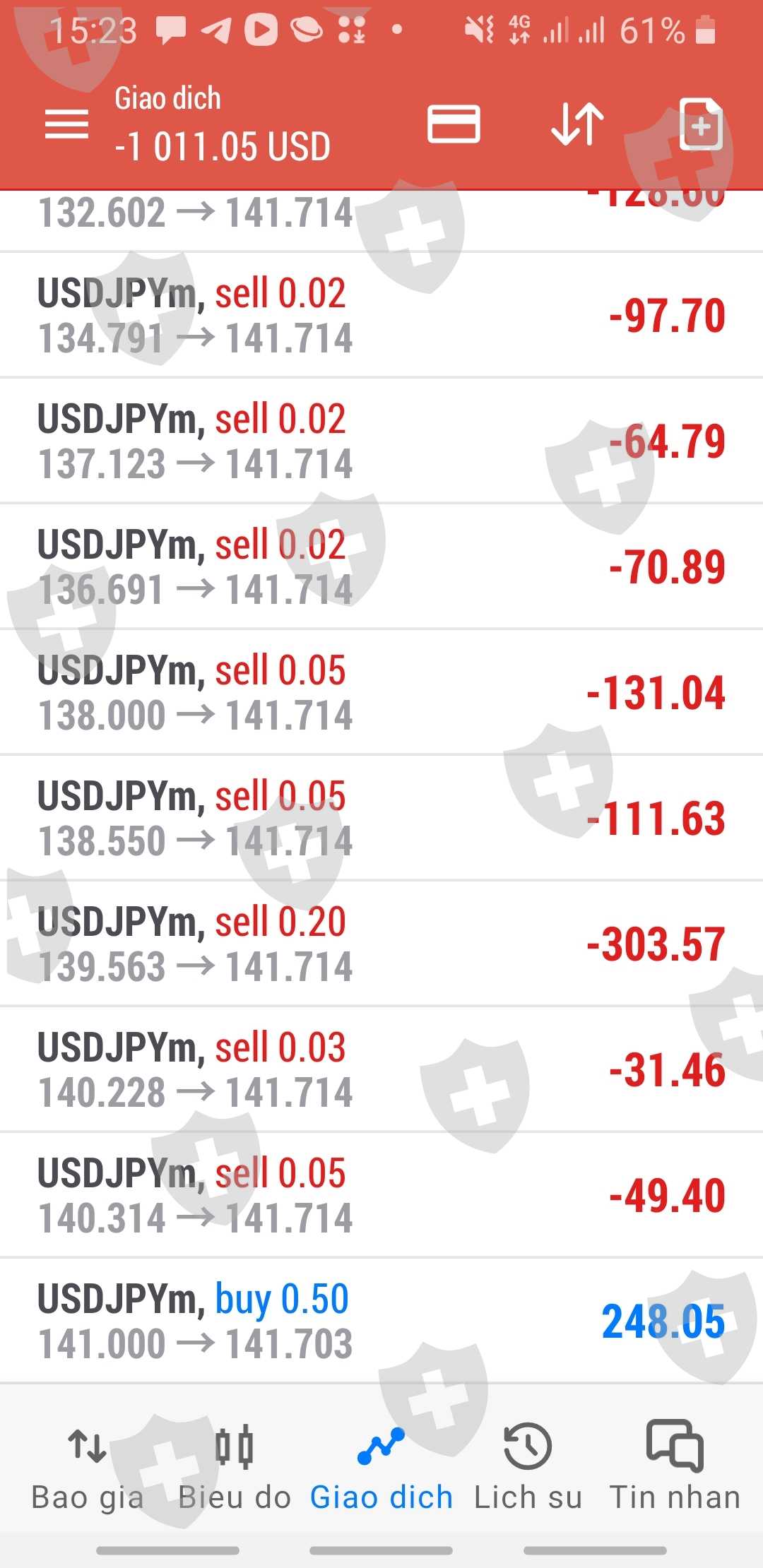This screenshot has height=1568, width=763.
Task: Open the sell 0.05 position at 138.000
Action: coord(381,692)
